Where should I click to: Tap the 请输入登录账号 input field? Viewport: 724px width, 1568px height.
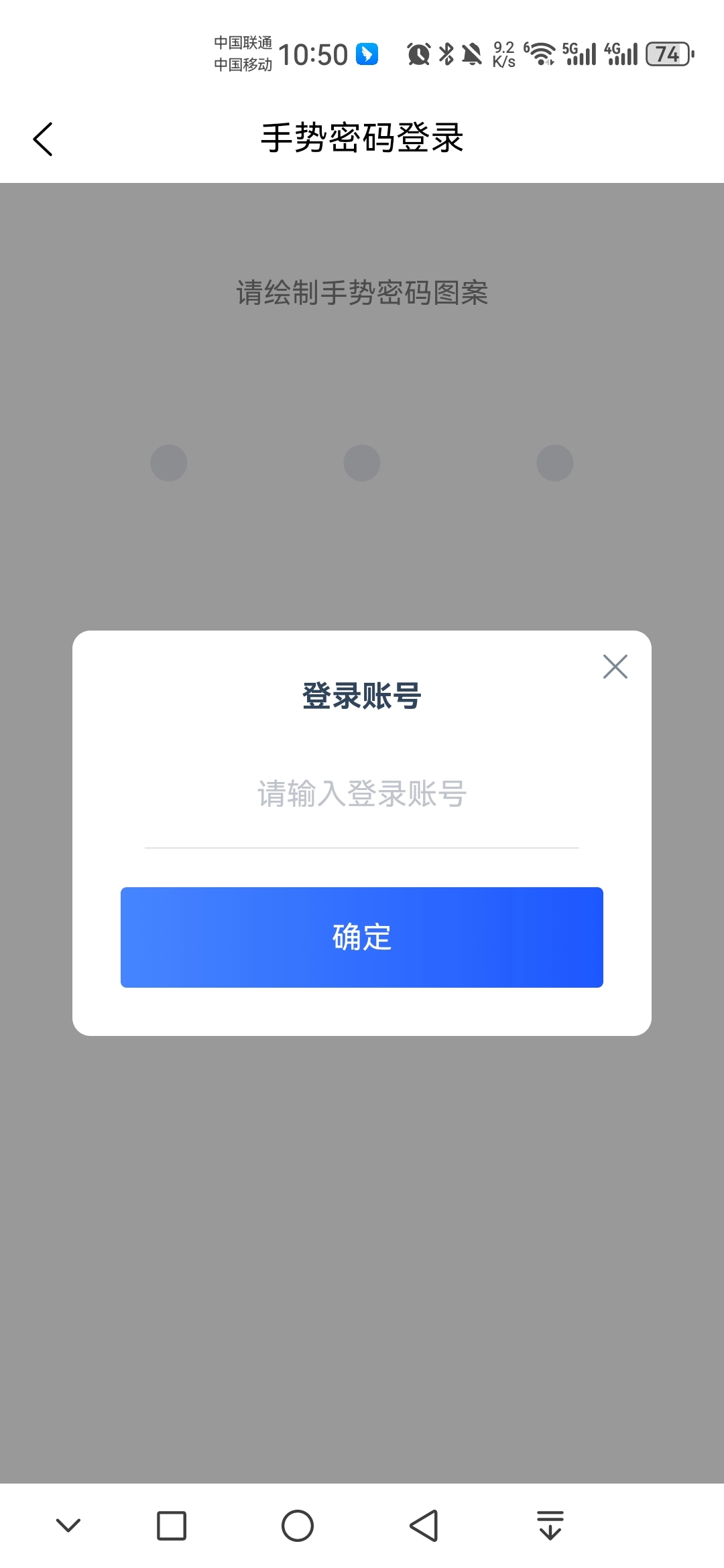click(x=361, y=794)
